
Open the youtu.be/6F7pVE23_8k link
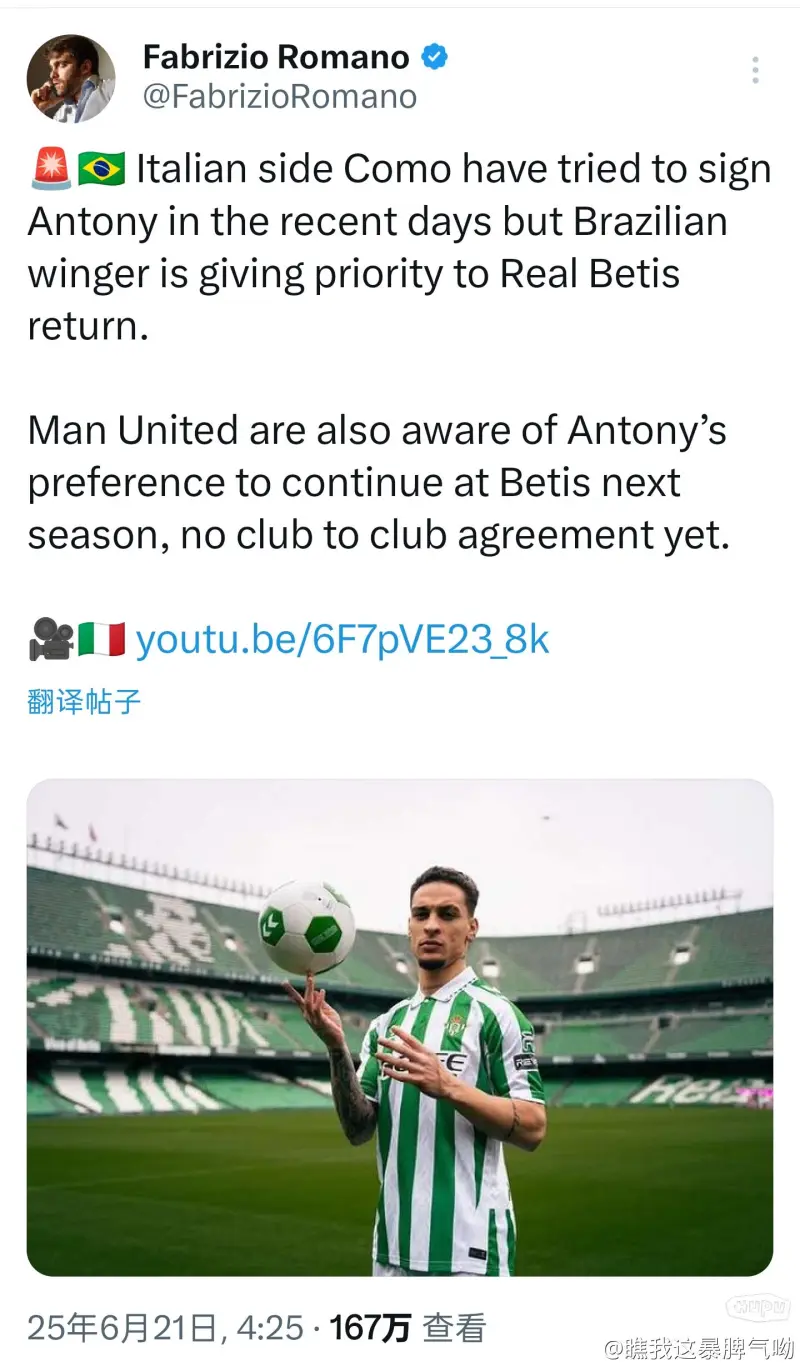coord(342,640)
